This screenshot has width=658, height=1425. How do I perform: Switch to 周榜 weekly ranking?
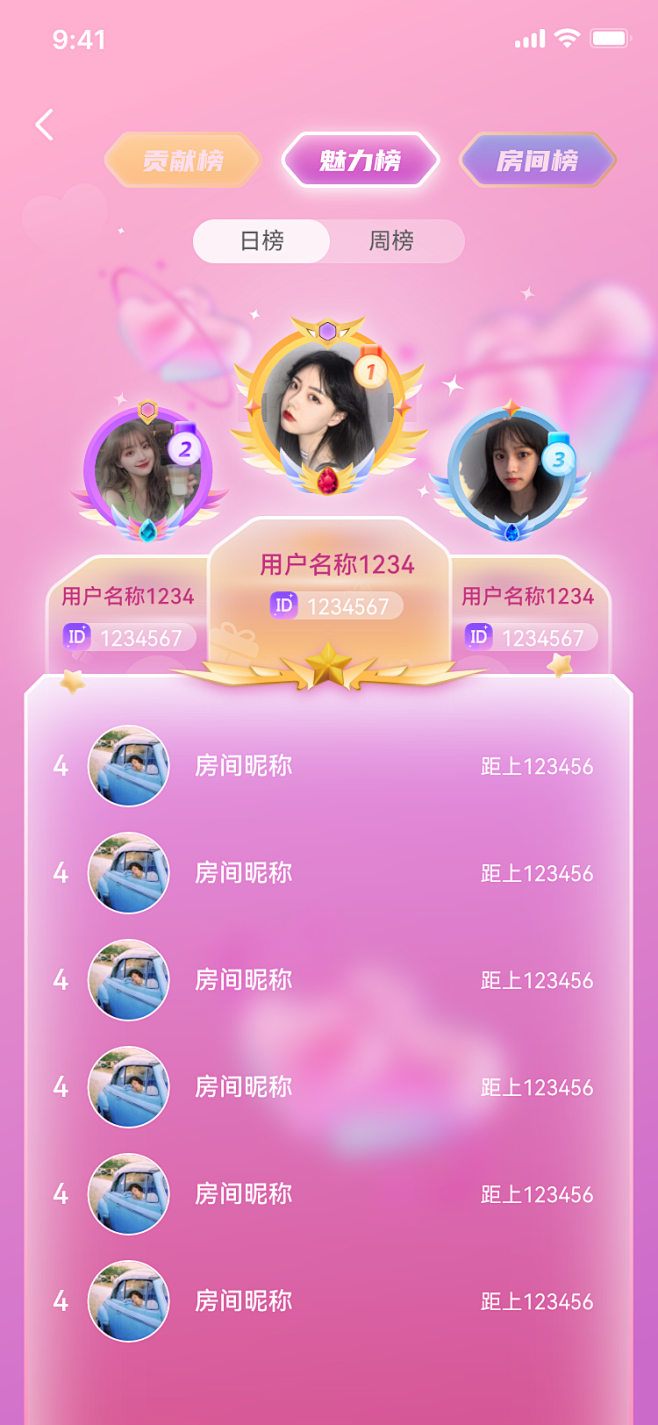click(x=392, y=241)
